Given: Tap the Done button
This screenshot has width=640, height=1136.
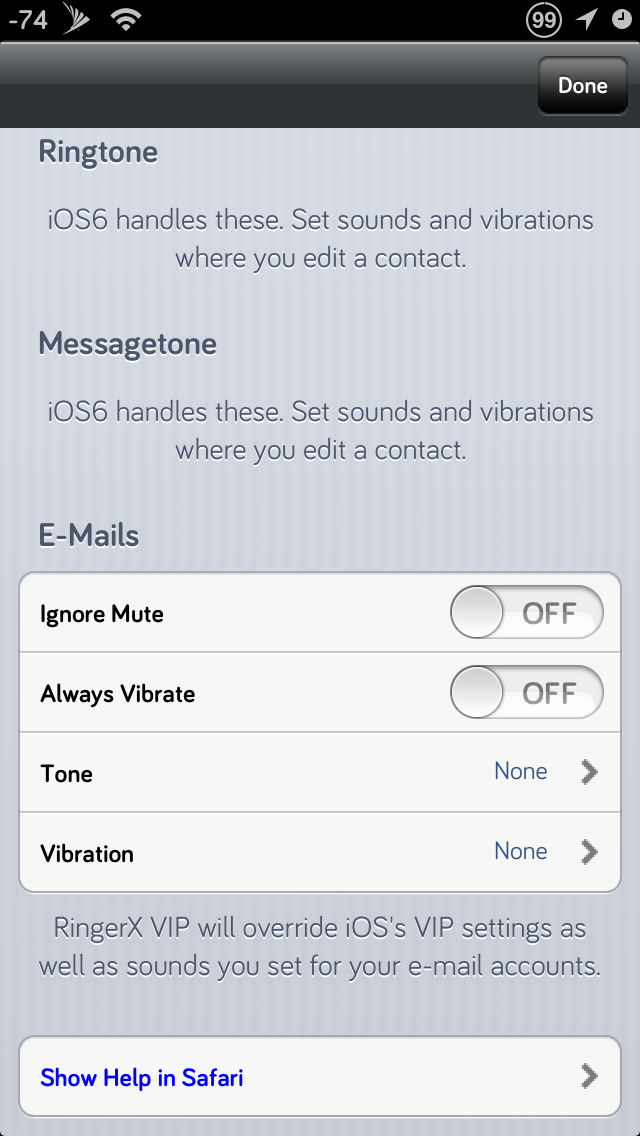Looking at the screenshot, I should pos(583,85).
